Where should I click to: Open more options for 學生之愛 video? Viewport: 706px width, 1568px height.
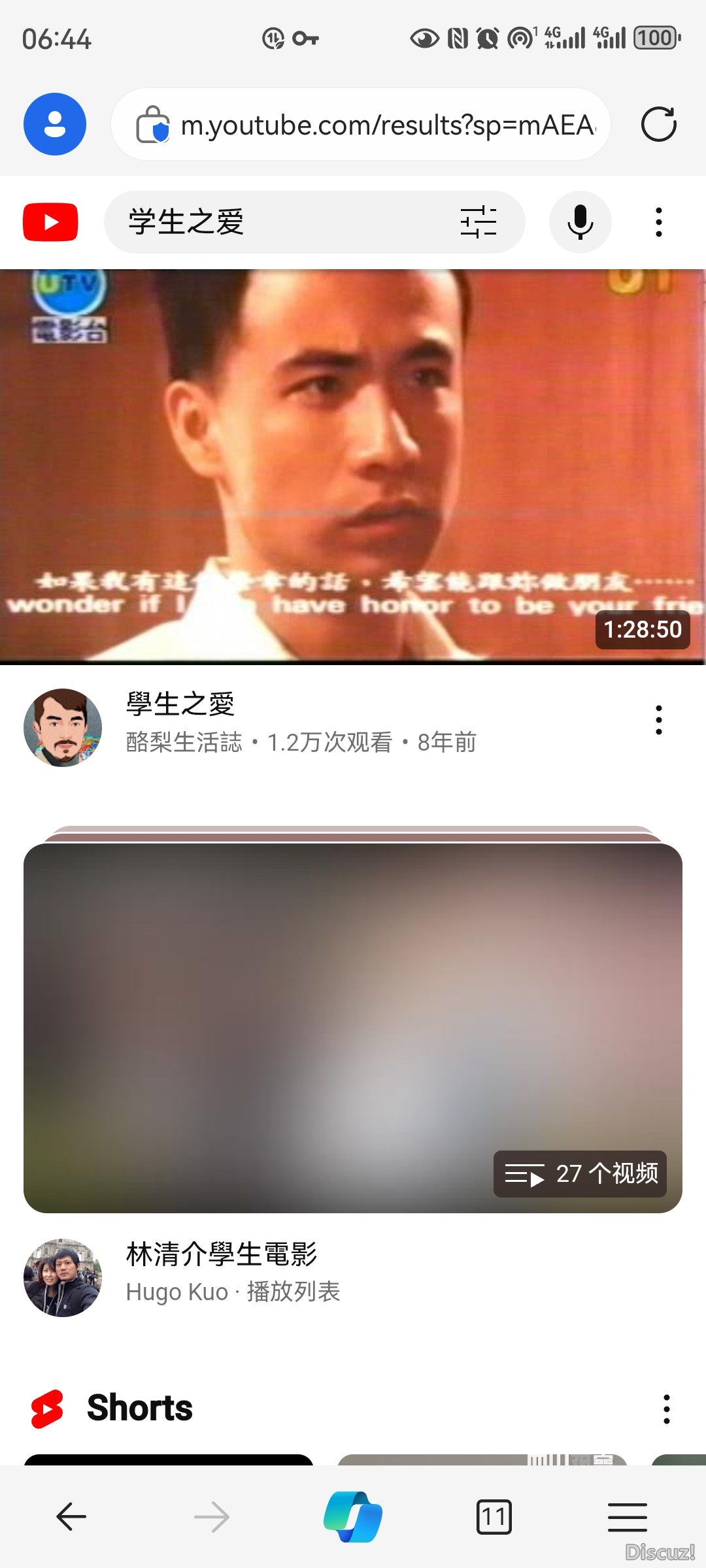(658, 720)
